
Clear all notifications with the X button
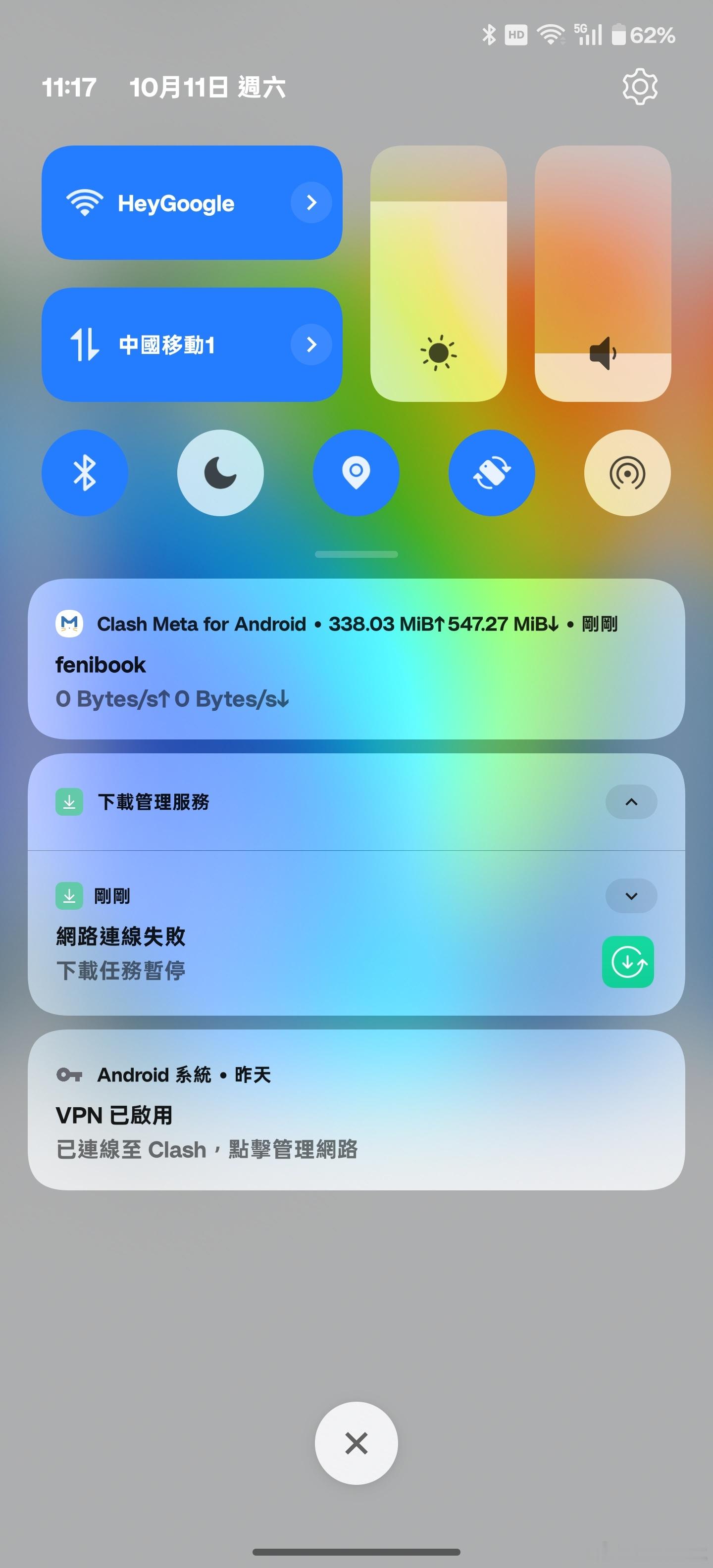click(356, 1443)
